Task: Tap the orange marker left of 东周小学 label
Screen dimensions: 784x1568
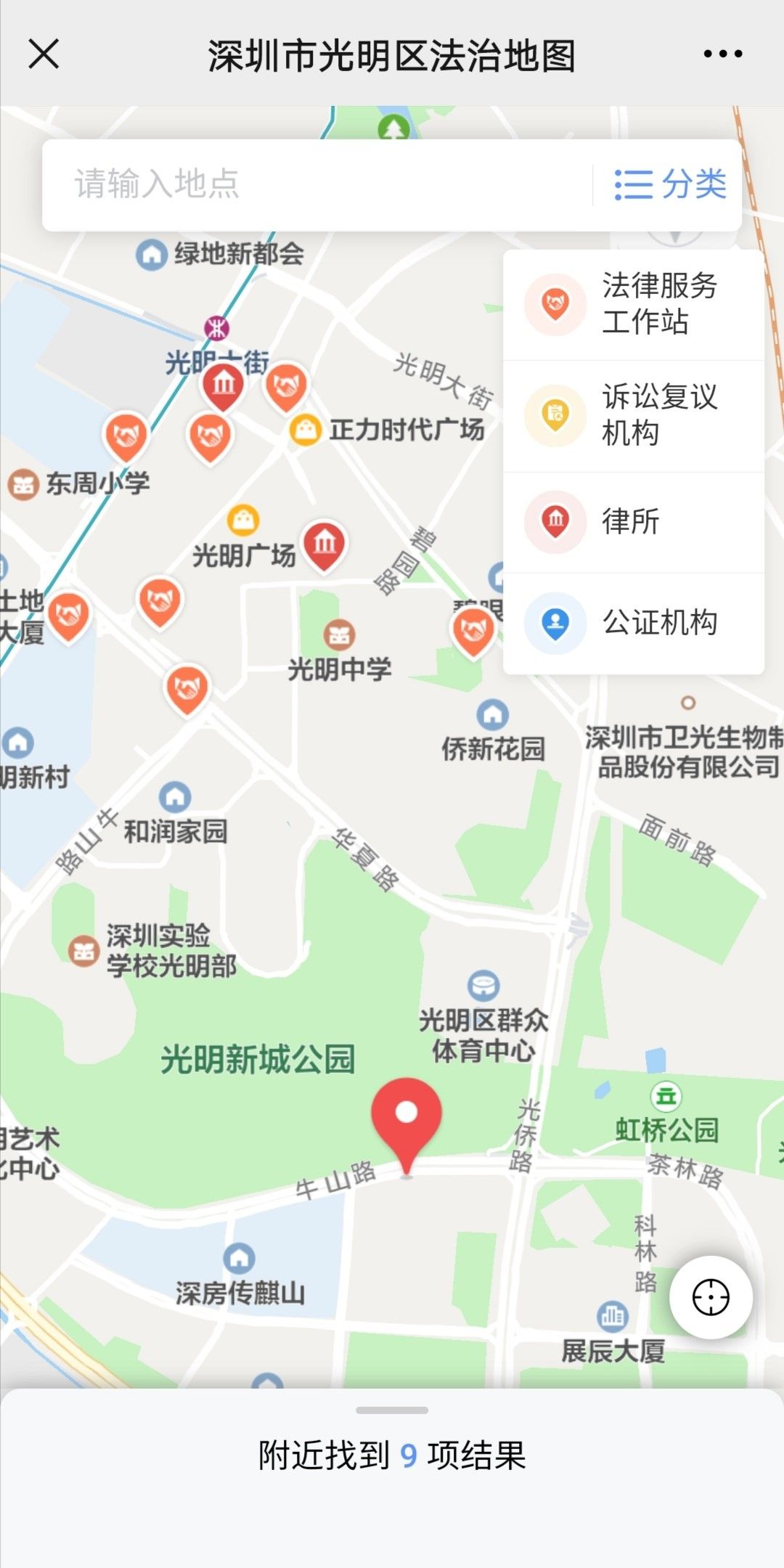Action: 126,436
